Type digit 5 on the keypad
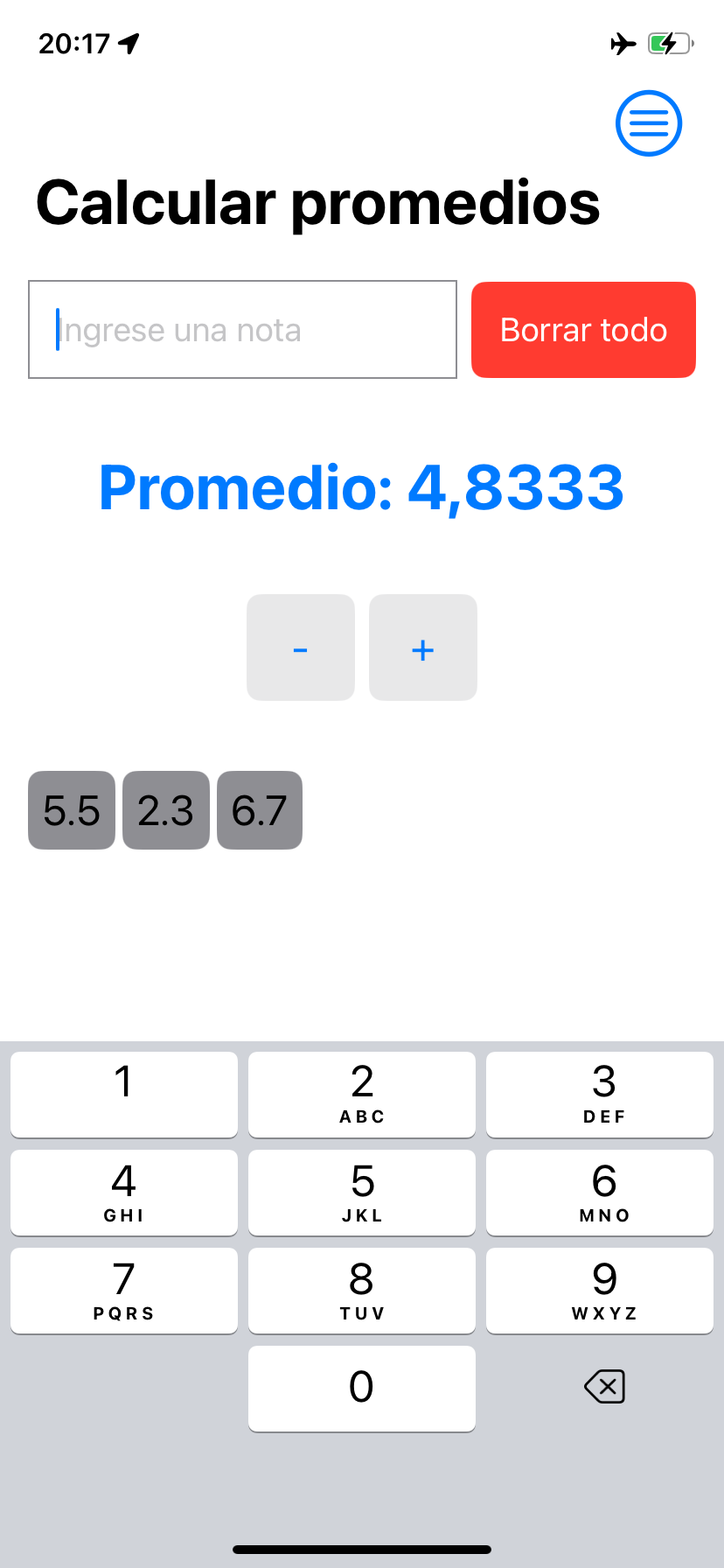This screenshot has height=1568, width=724. [x=362, y=1193]
